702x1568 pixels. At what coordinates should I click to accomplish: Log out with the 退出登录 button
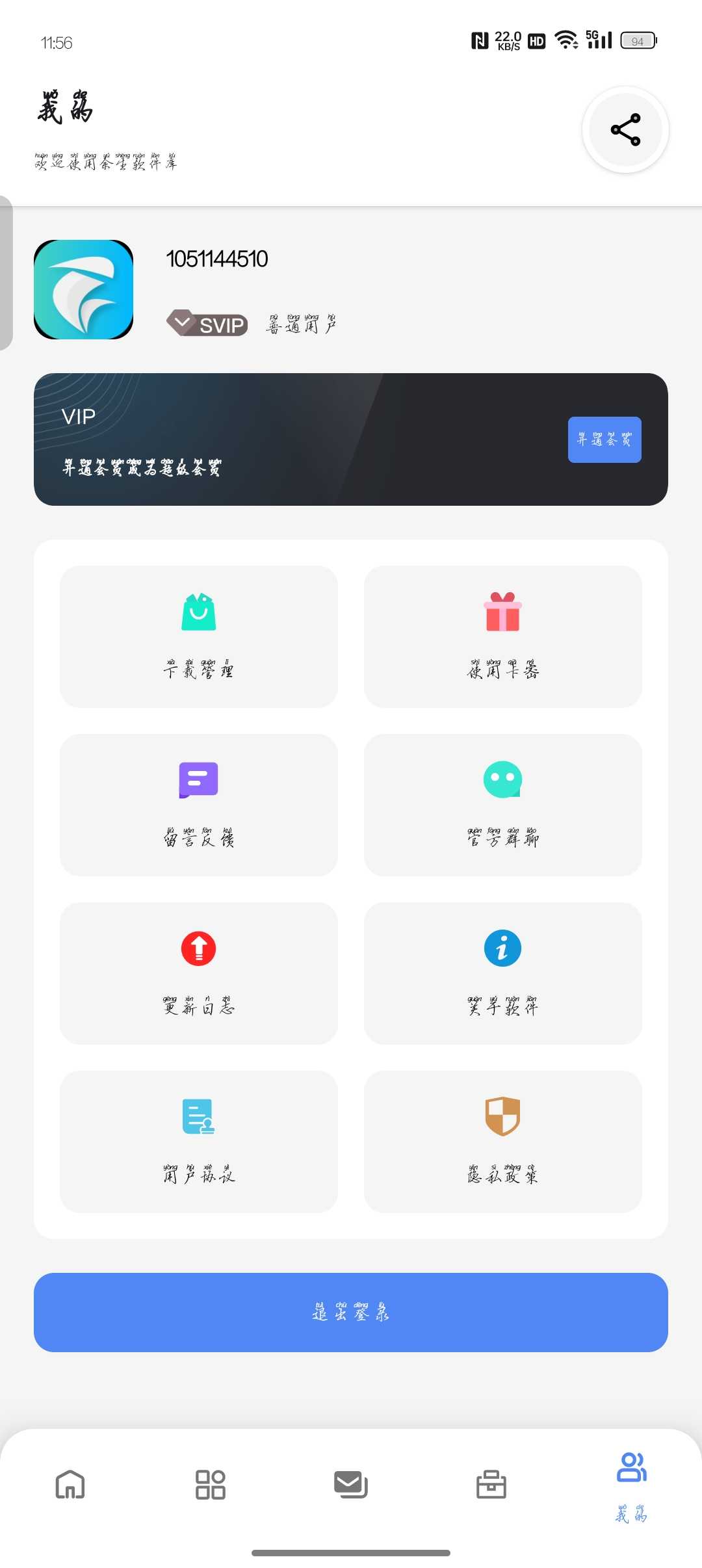[x=351, y=1313]
